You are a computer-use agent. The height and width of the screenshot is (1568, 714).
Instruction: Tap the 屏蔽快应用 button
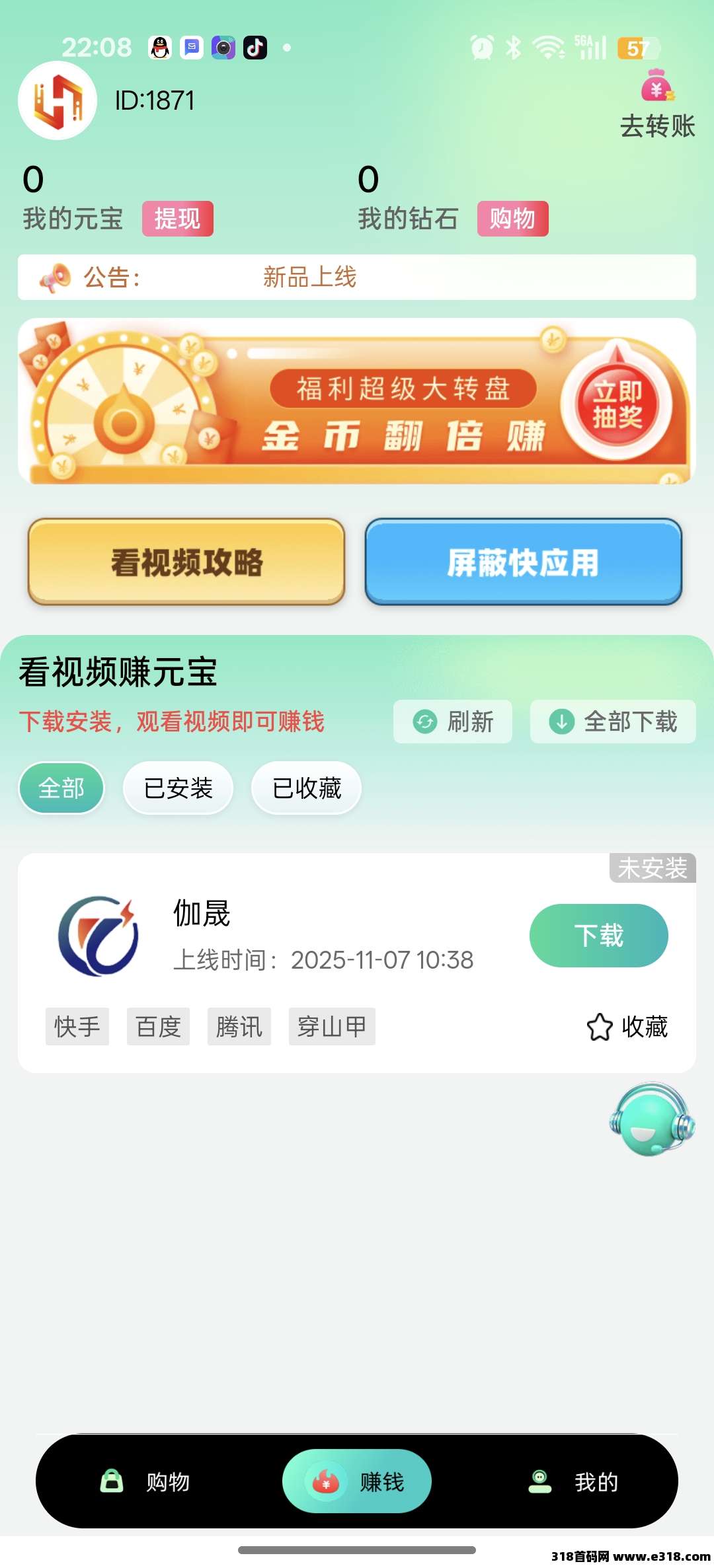523,562
